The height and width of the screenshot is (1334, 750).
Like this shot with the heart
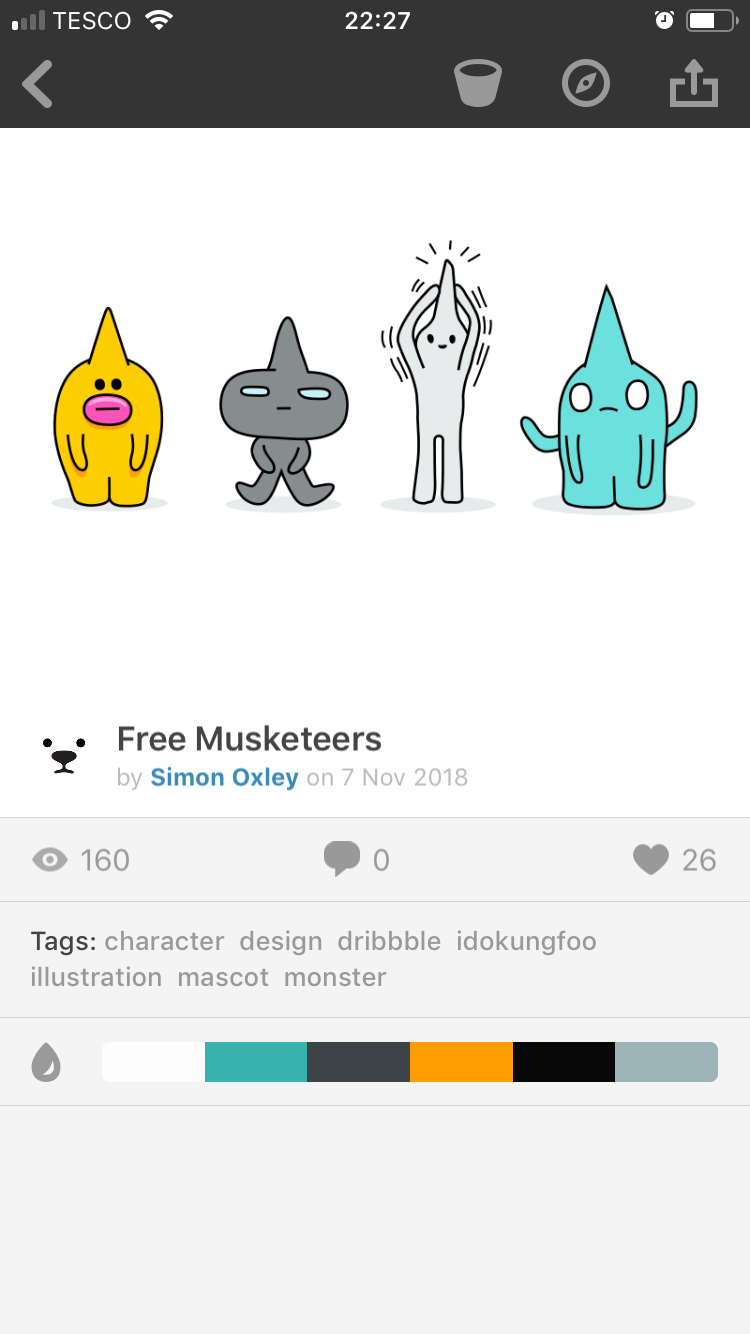tap(651, 859)
